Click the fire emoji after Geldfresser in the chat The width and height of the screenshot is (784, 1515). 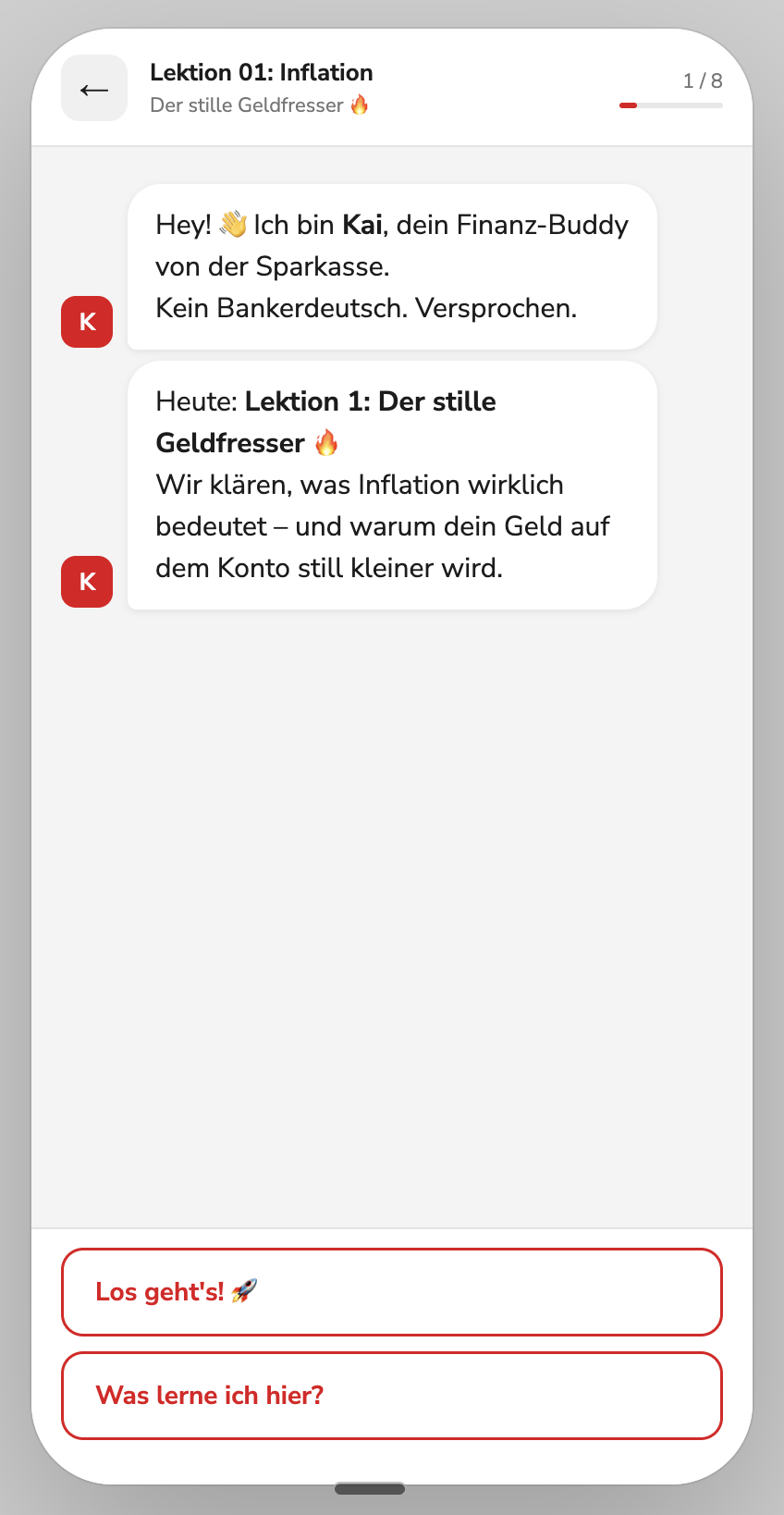(326, 442)
